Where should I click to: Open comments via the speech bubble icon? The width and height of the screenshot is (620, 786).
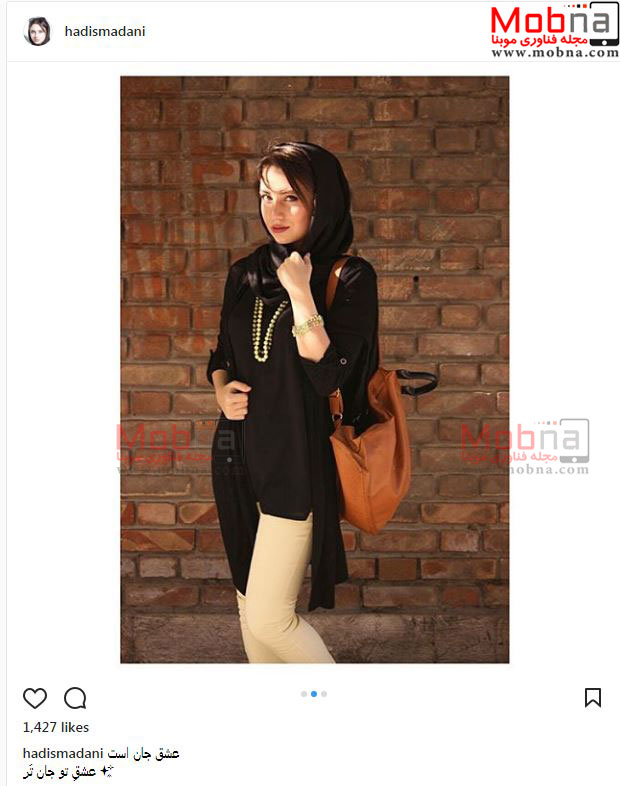tap(75, 697)
